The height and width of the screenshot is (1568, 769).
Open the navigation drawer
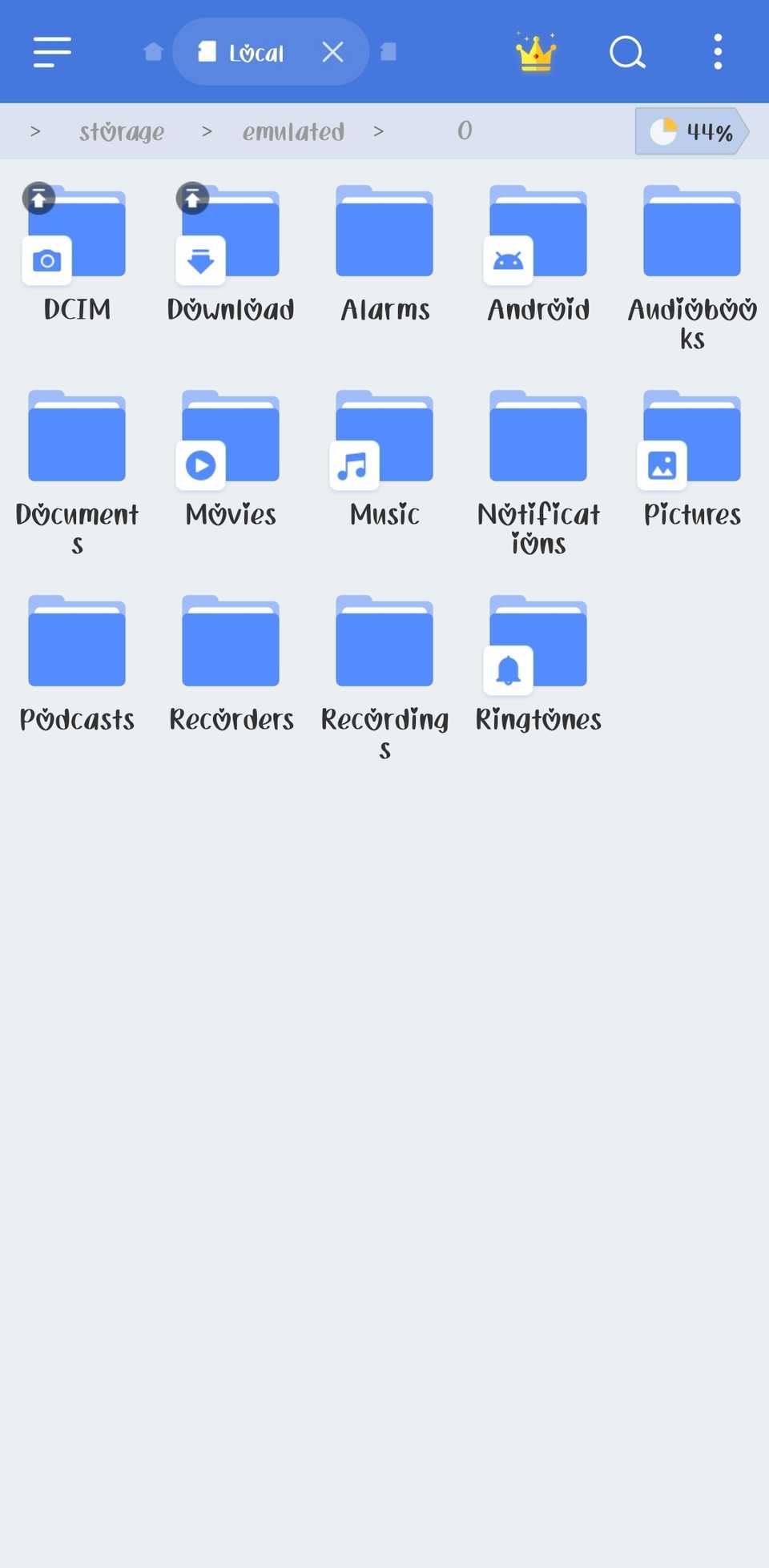51,51
